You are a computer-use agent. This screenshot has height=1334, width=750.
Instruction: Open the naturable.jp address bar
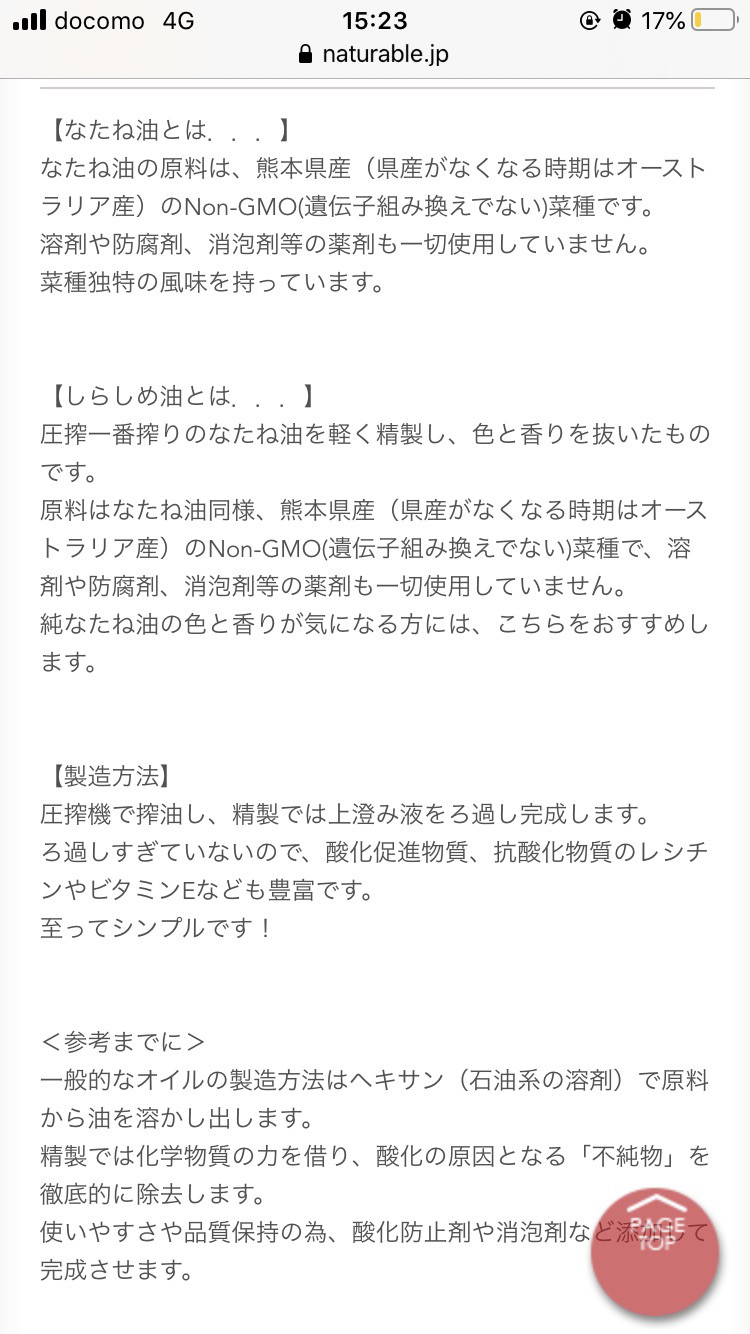click(x=375, y=54)
